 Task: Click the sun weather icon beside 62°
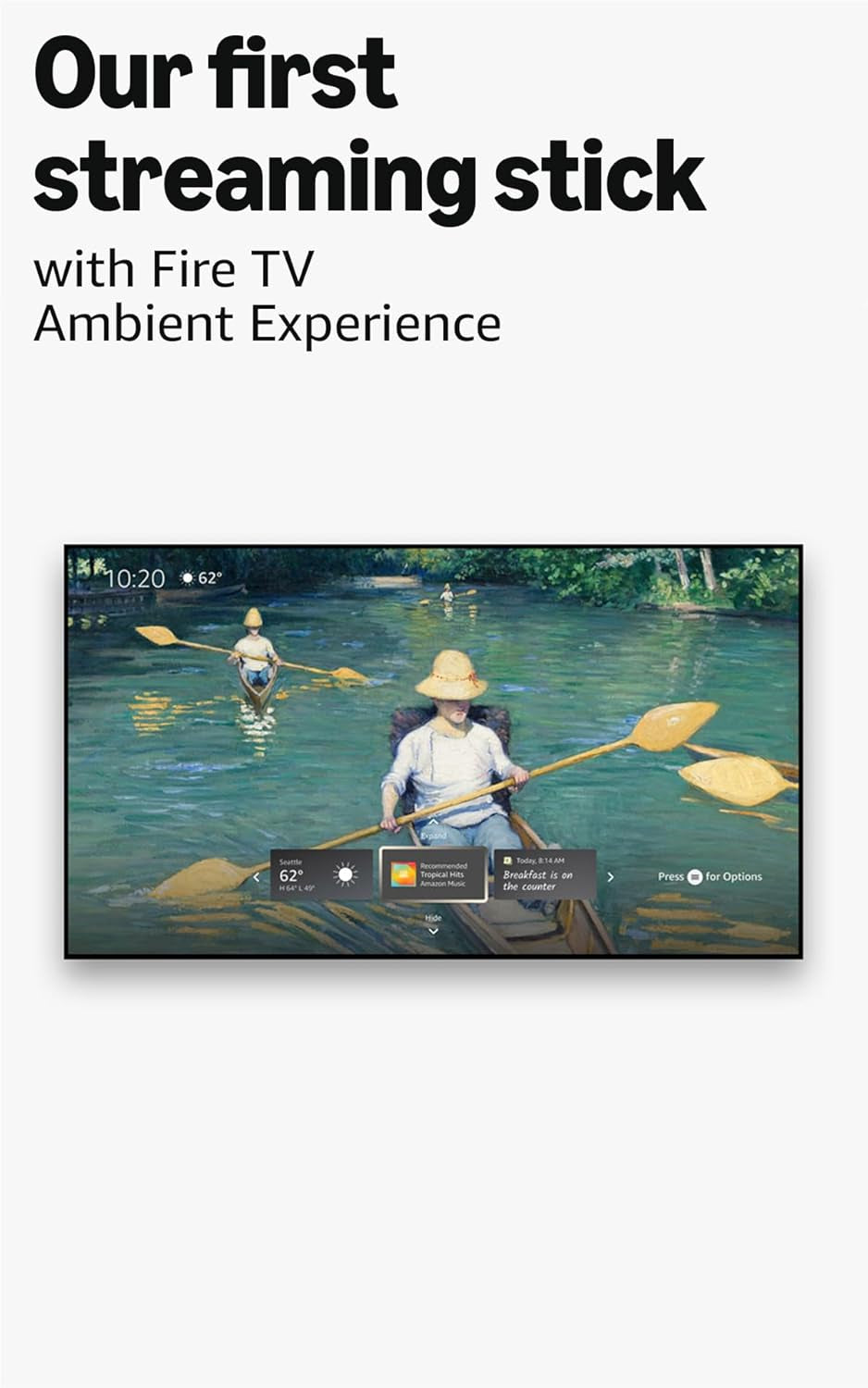(189, 577)
